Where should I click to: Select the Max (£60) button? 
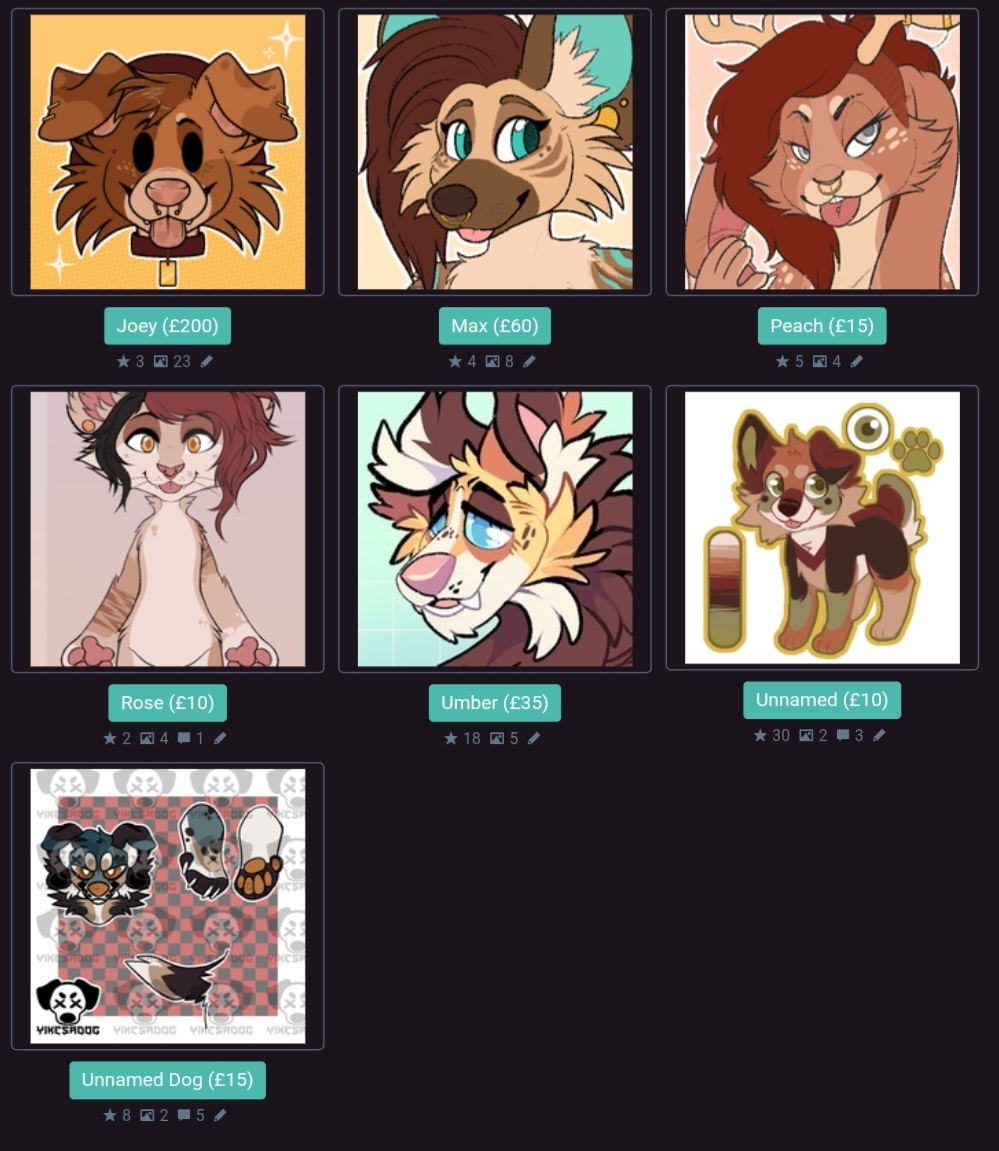pyautogui.click(x=494, y=326)
